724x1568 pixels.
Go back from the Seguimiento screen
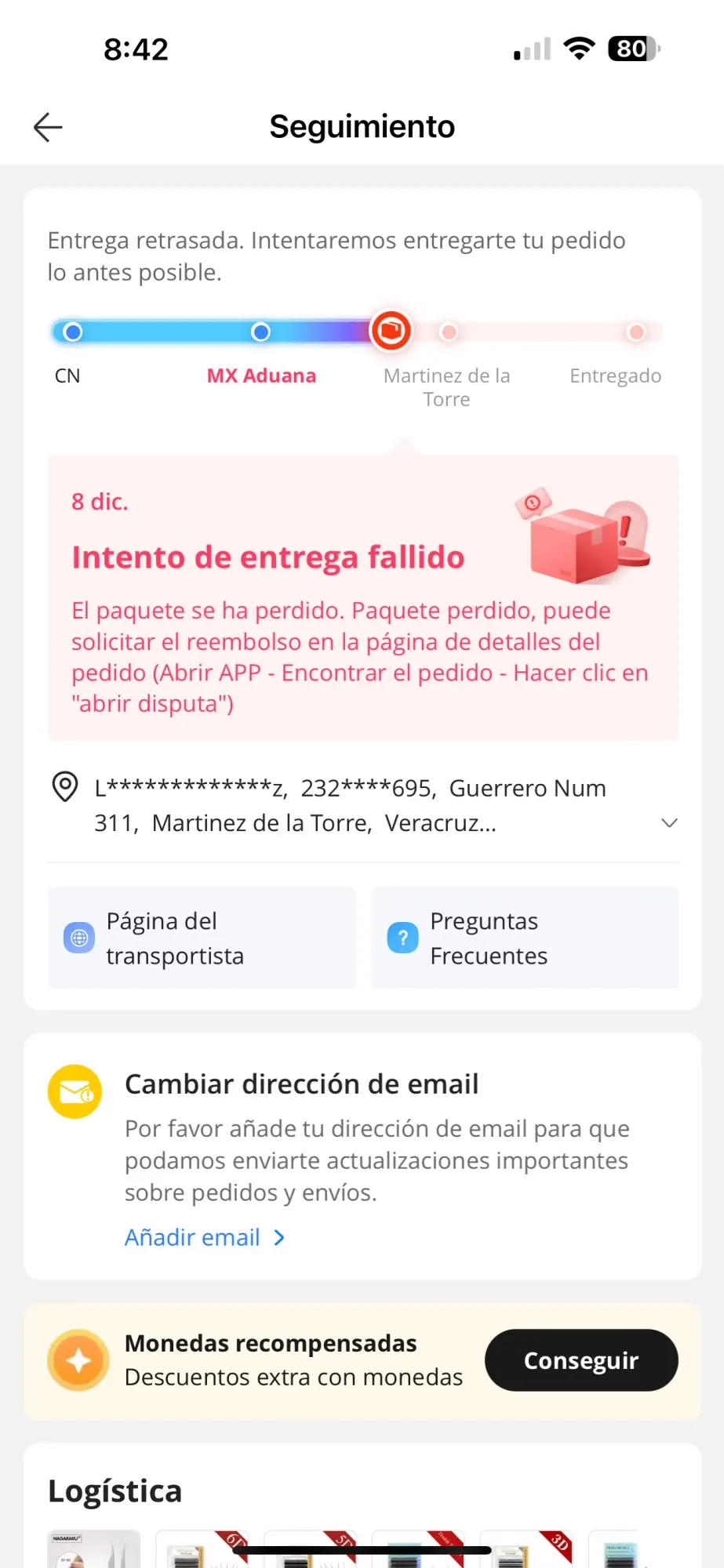point(48,127)
